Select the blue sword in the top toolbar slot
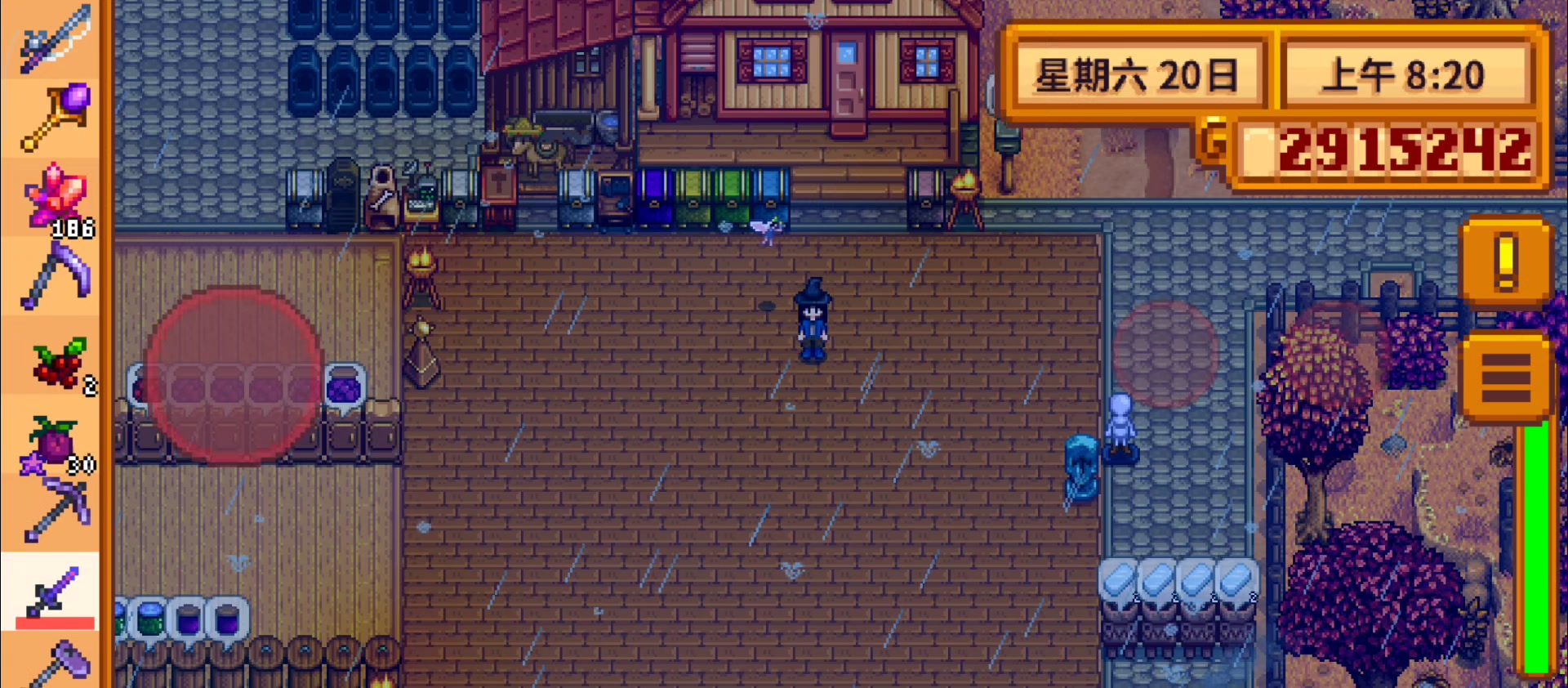This screenshot has height=688, width=1568. click(x=54, y=38)
